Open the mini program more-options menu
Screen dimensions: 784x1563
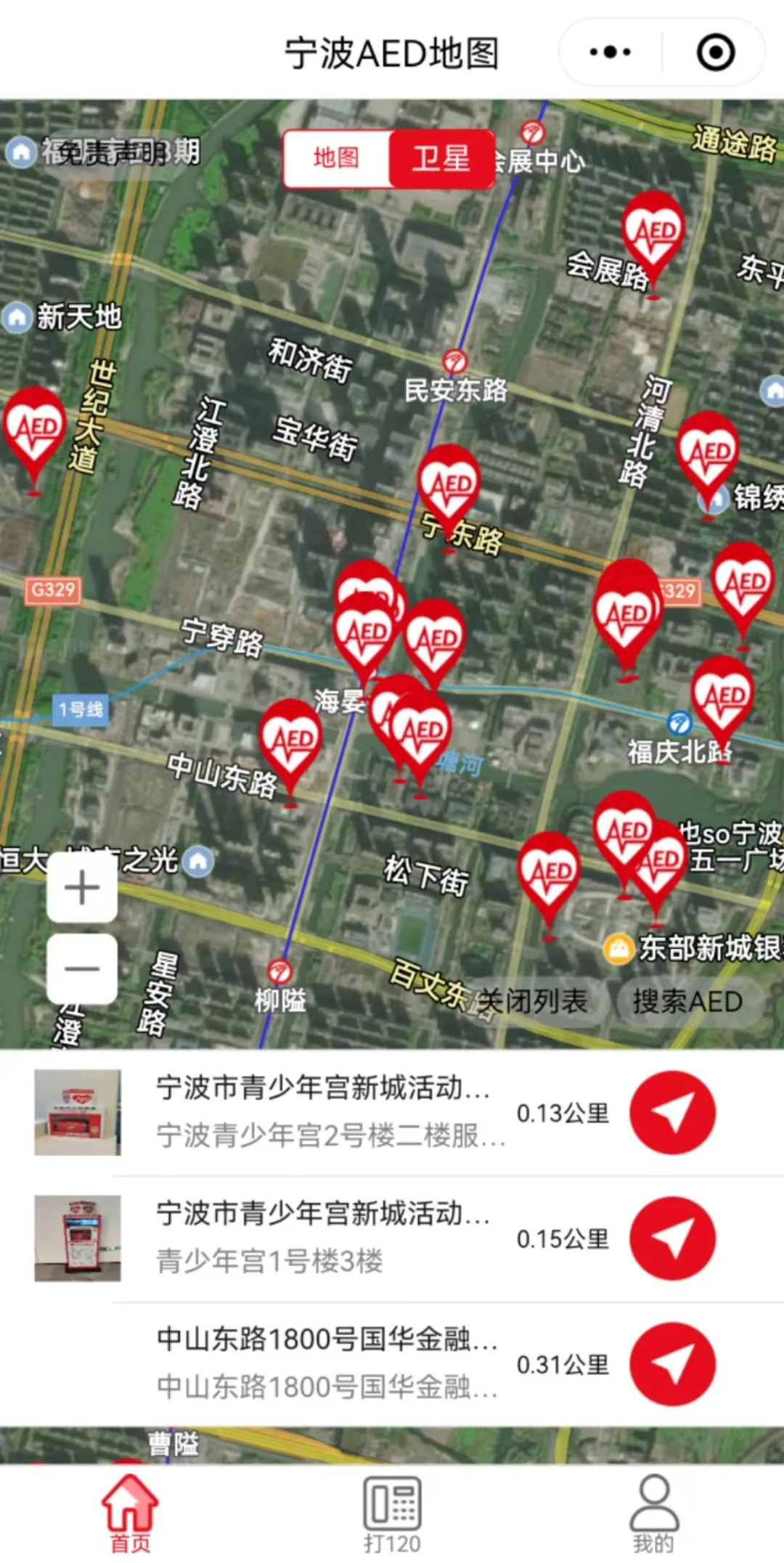point(610,52)
